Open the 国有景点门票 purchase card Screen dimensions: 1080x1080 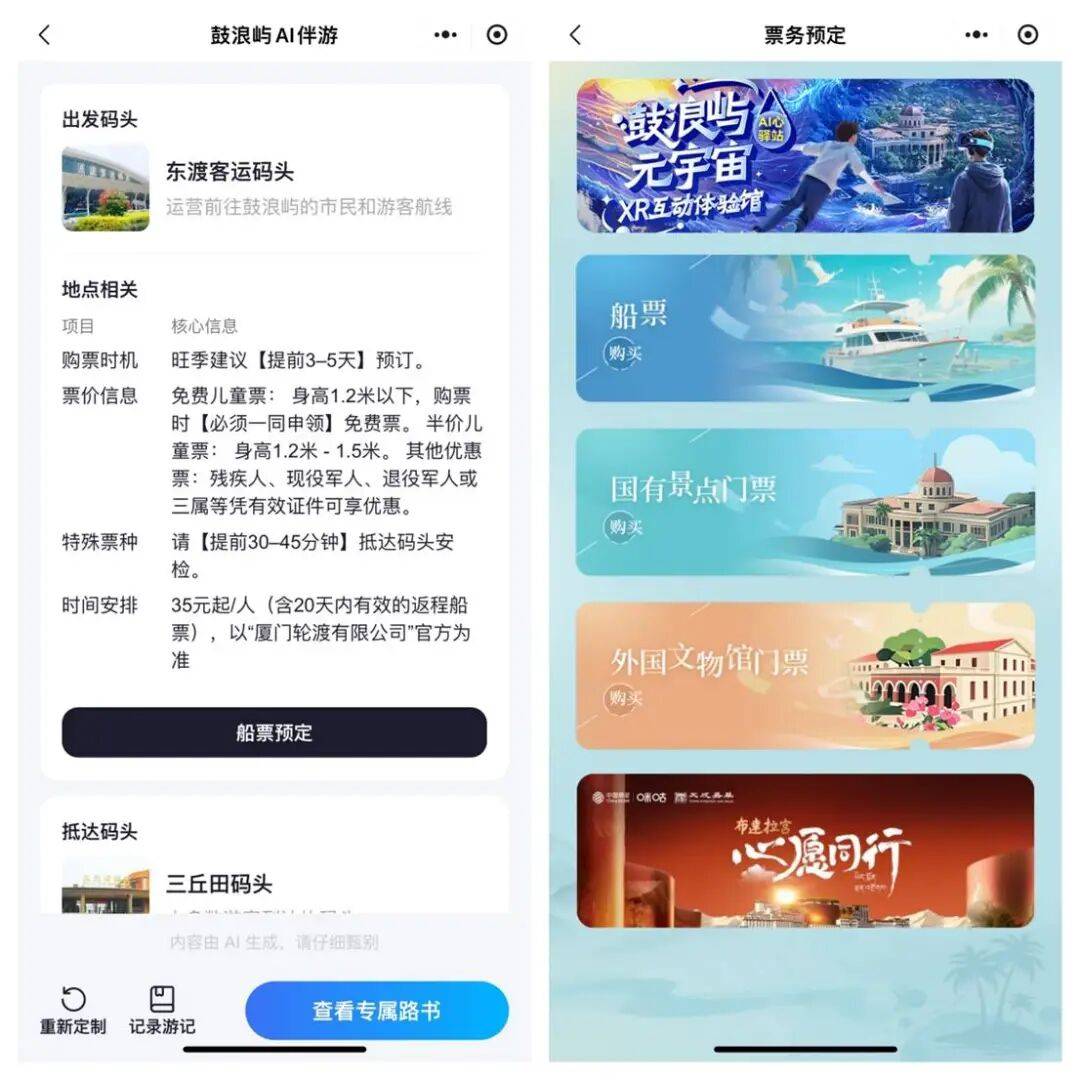(805, 502)
